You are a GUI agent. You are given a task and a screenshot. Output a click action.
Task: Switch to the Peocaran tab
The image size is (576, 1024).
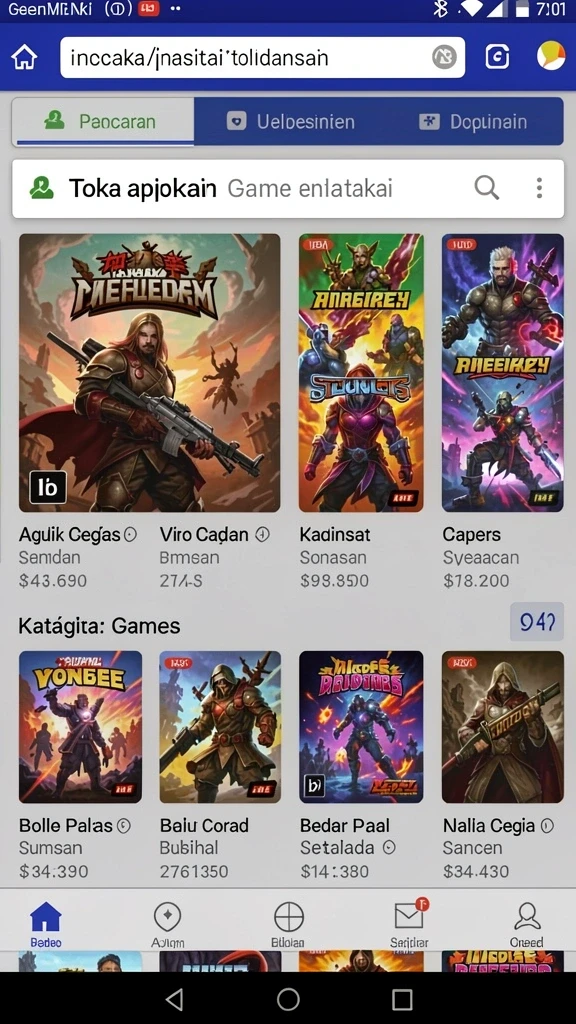pyautogui.click(x=103, y=121)
